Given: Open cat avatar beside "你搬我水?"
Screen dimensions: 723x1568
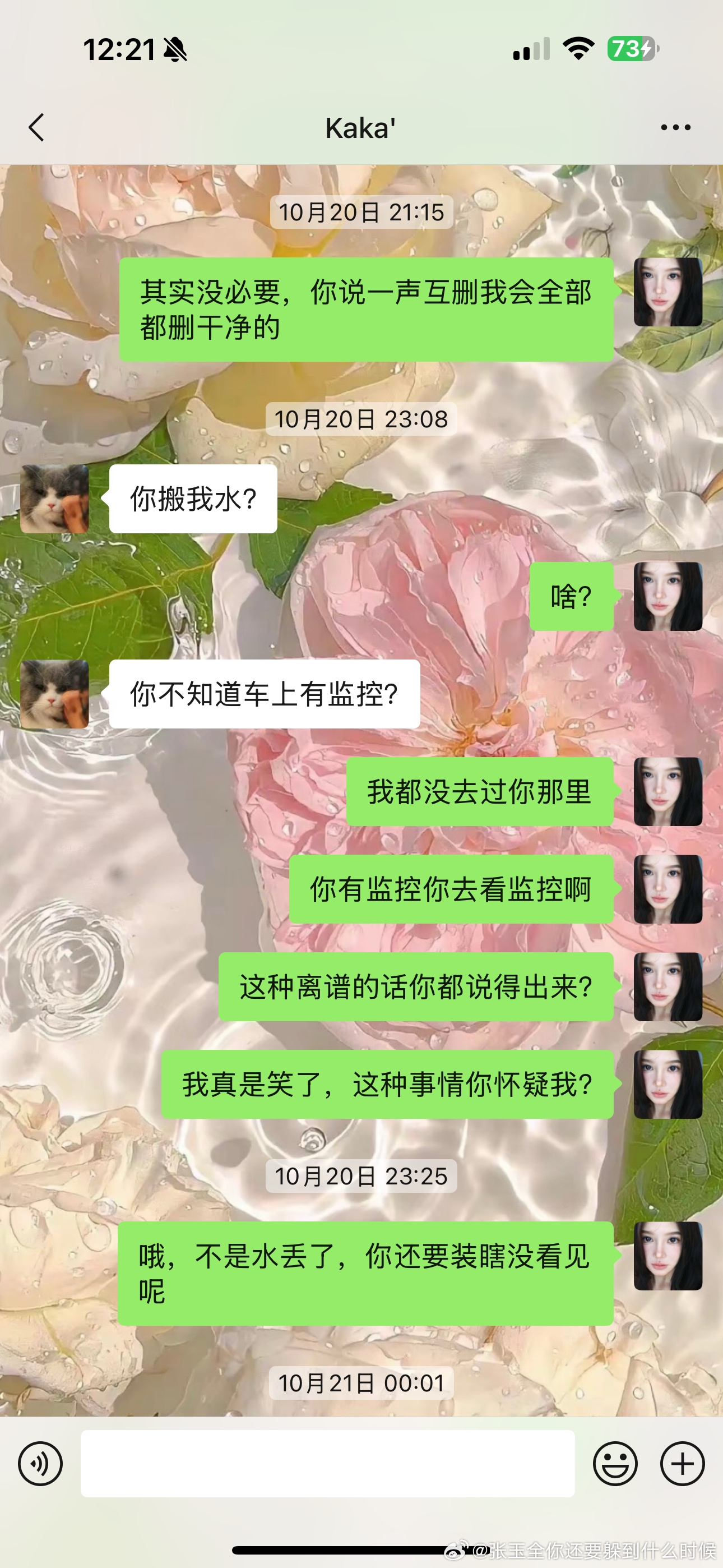Looking at the screenshot, I should point(55,499).
